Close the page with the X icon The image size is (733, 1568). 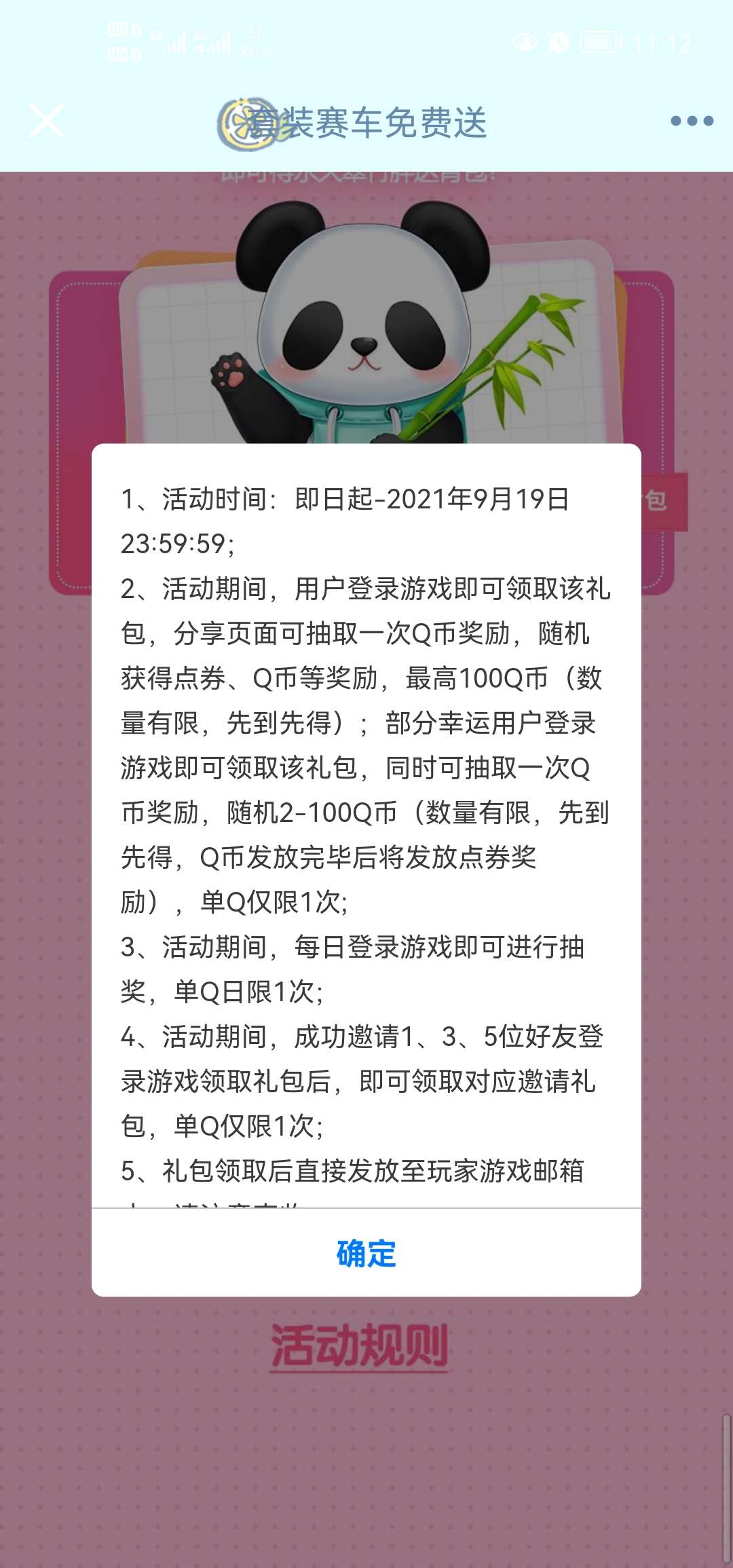tap(47, 122)
